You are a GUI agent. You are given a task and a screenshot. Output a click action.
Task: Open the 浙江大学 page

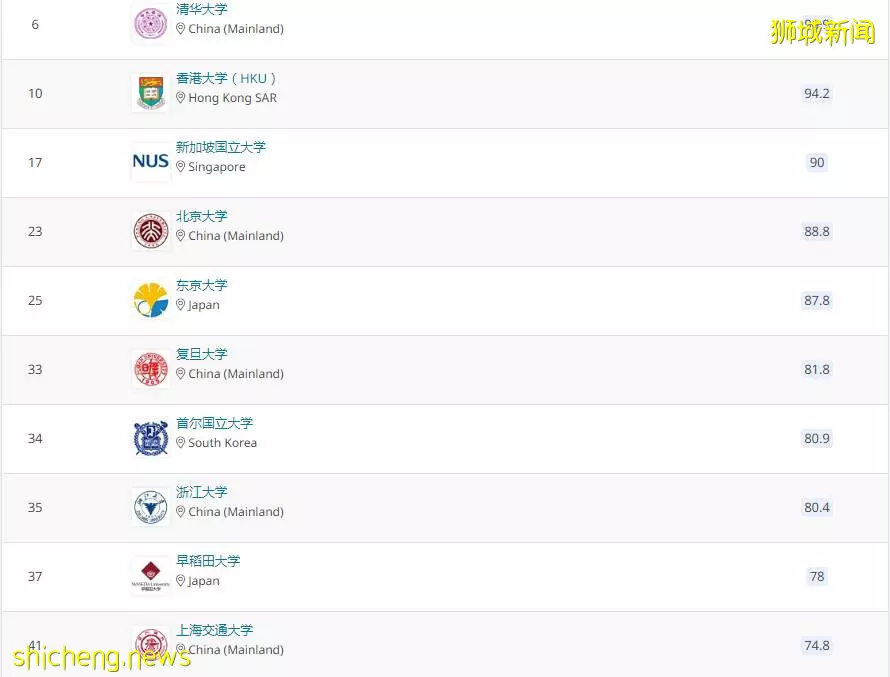pos(201,492)
